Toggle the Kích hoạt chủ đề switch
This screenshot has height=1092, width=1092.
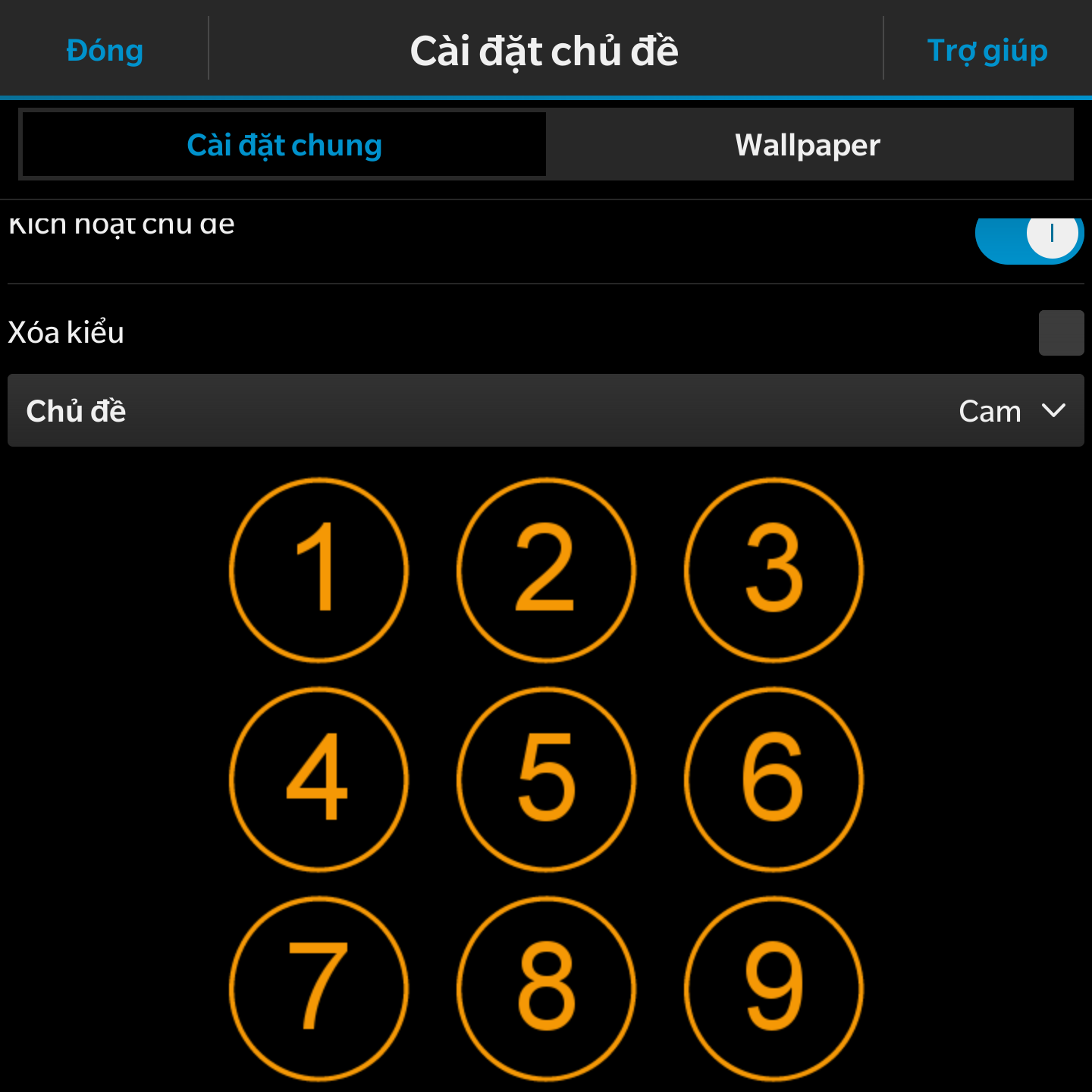(1029, 238)
